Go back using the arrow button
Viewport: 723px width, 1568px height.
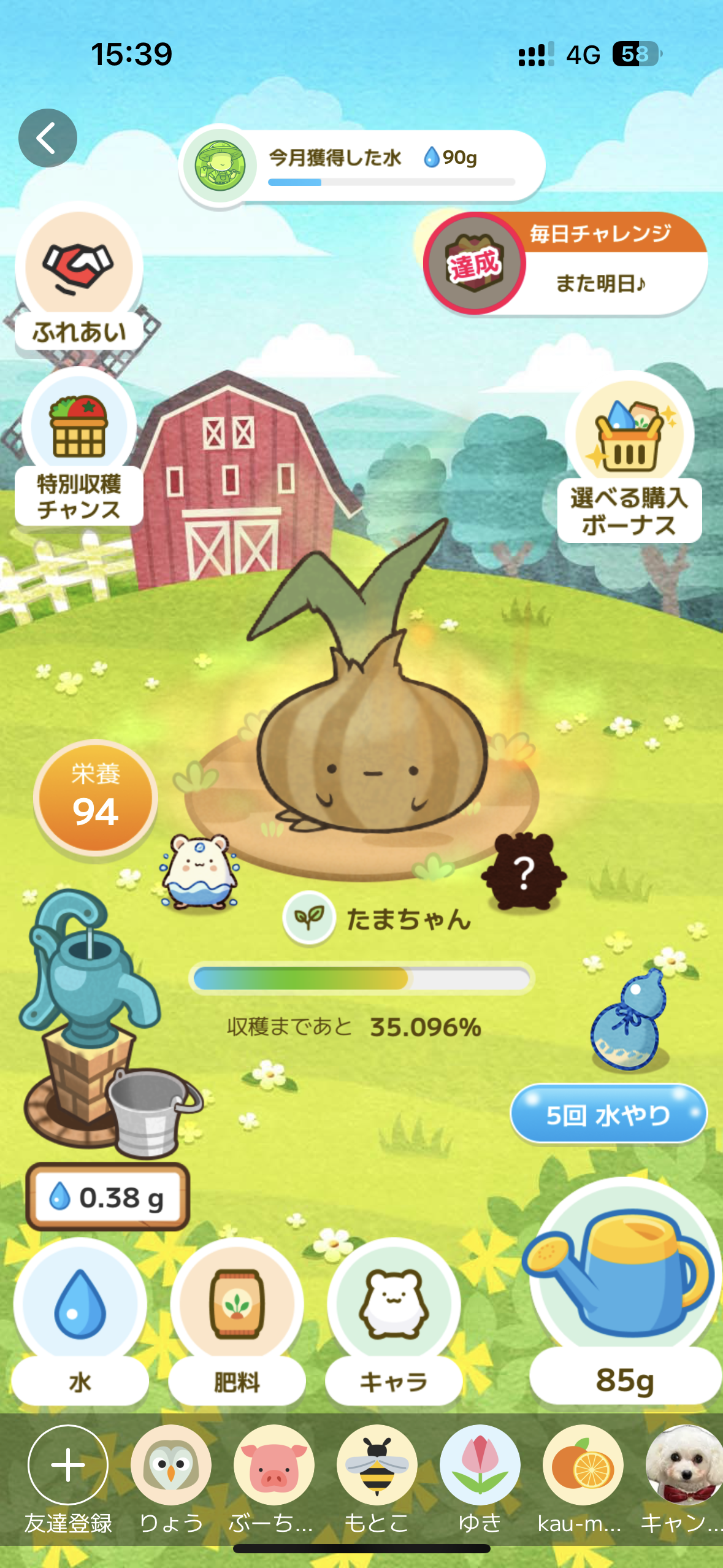[x=48, y=138]
